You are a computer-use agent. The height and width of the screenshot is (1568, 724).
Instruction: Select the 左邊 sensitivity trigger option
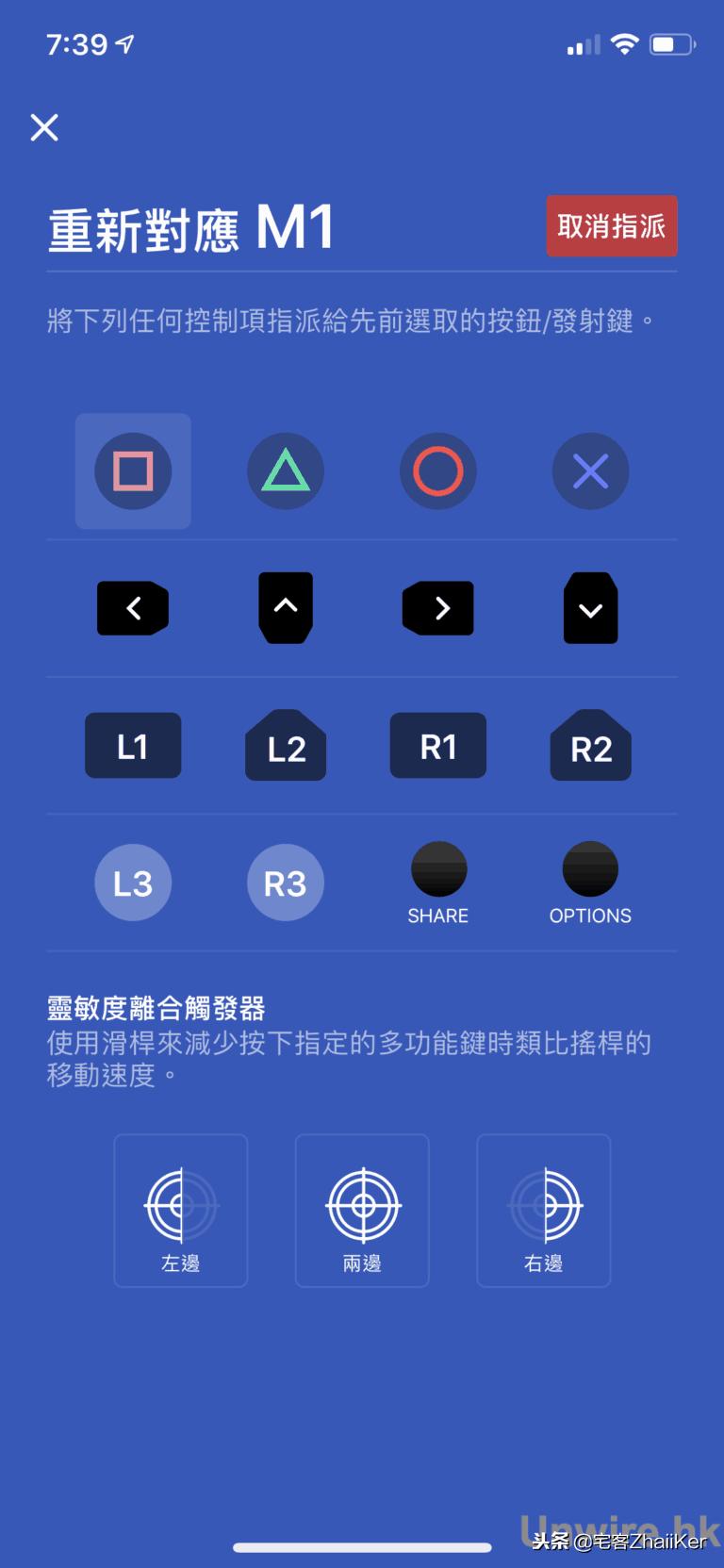tap(180, 1210)
